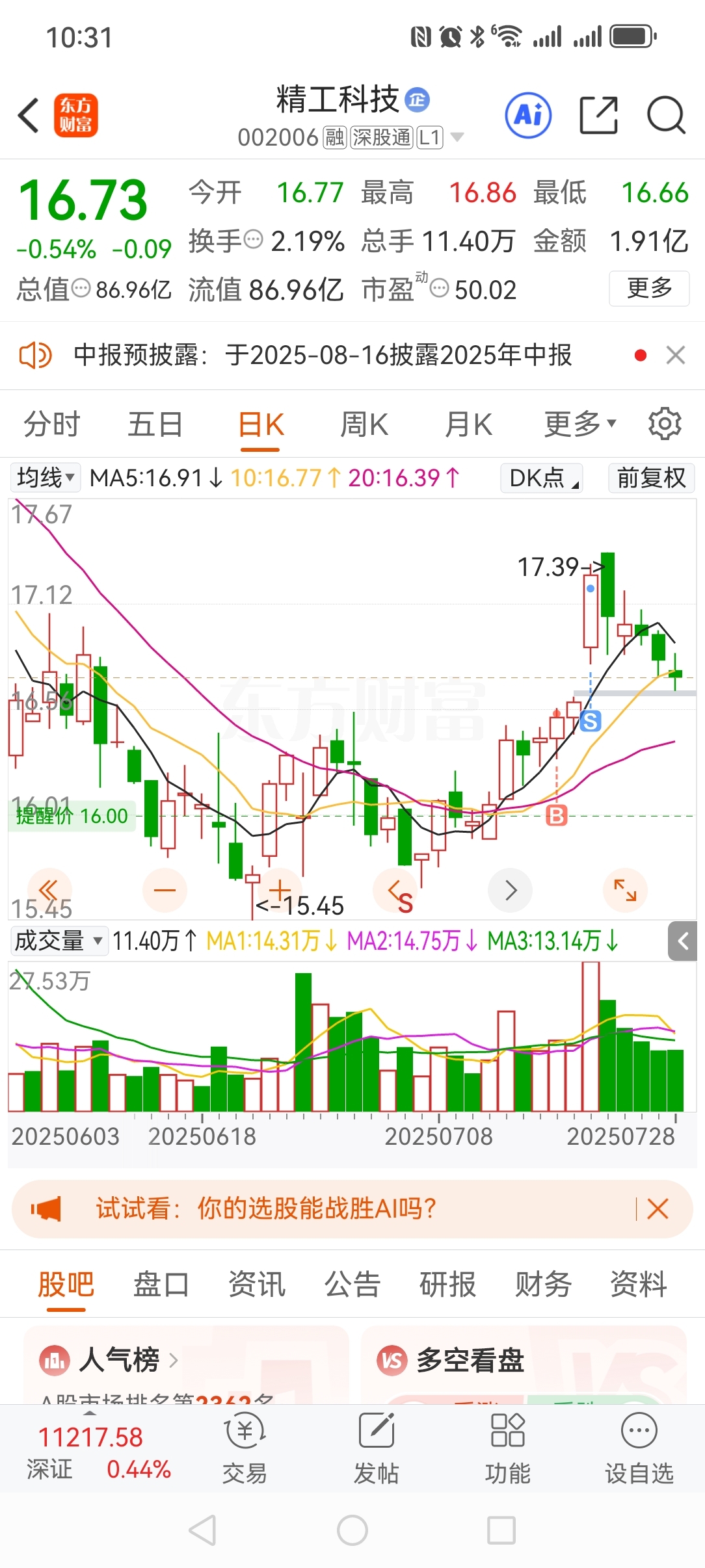The width and height of the screenshot is (705, 1568).
Task: Go back using the top-left arrow
Action: (29, 116)
